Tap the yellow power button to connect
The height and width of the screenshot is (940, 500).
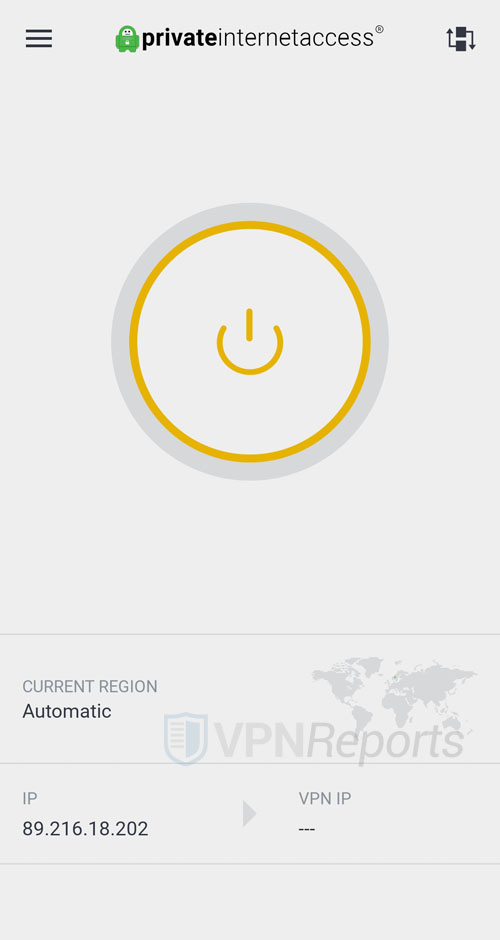tap(250, 341)
